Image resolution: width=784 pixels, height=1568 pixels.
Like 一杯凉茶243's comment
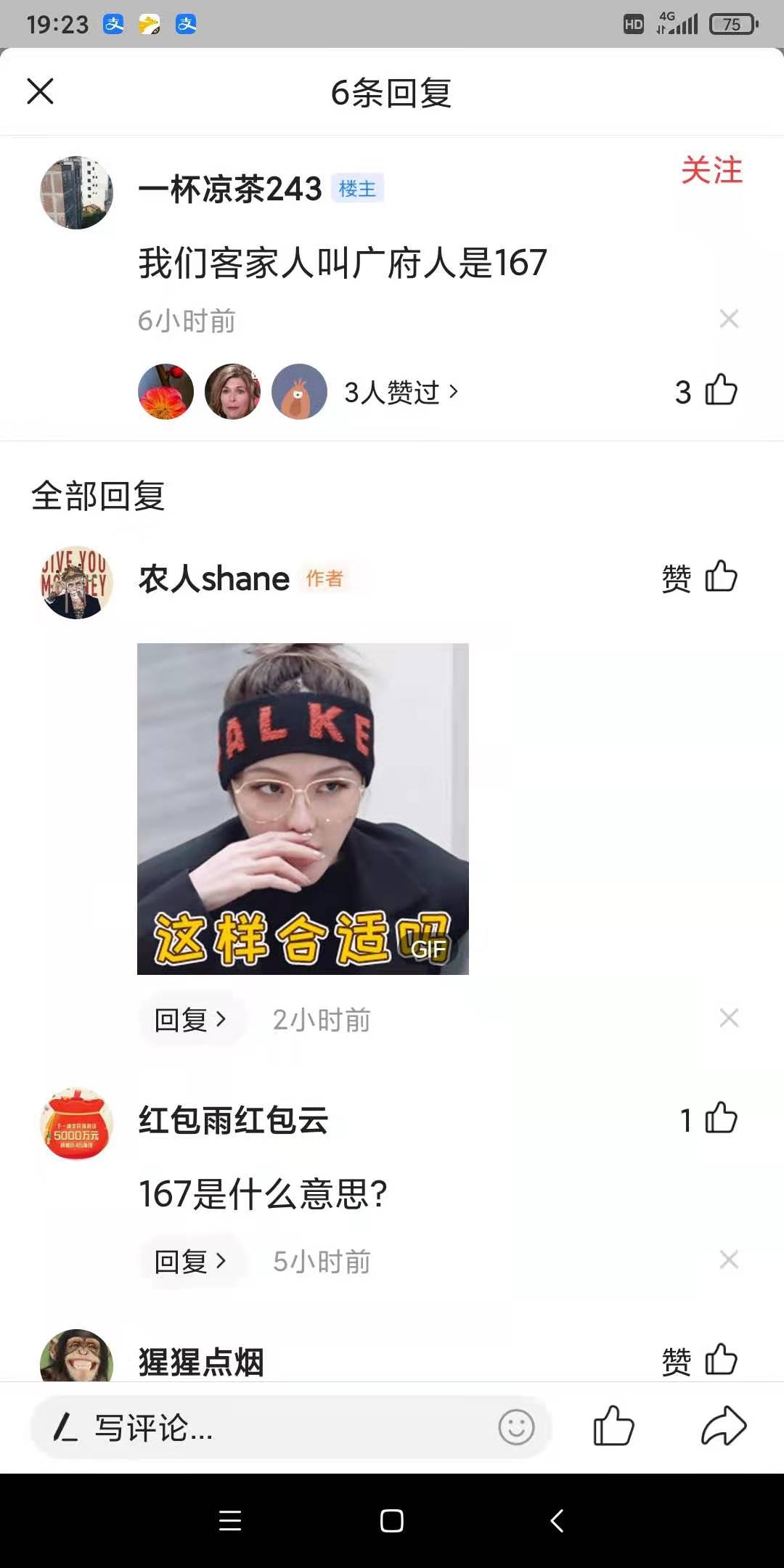click(x=720, y=391)
